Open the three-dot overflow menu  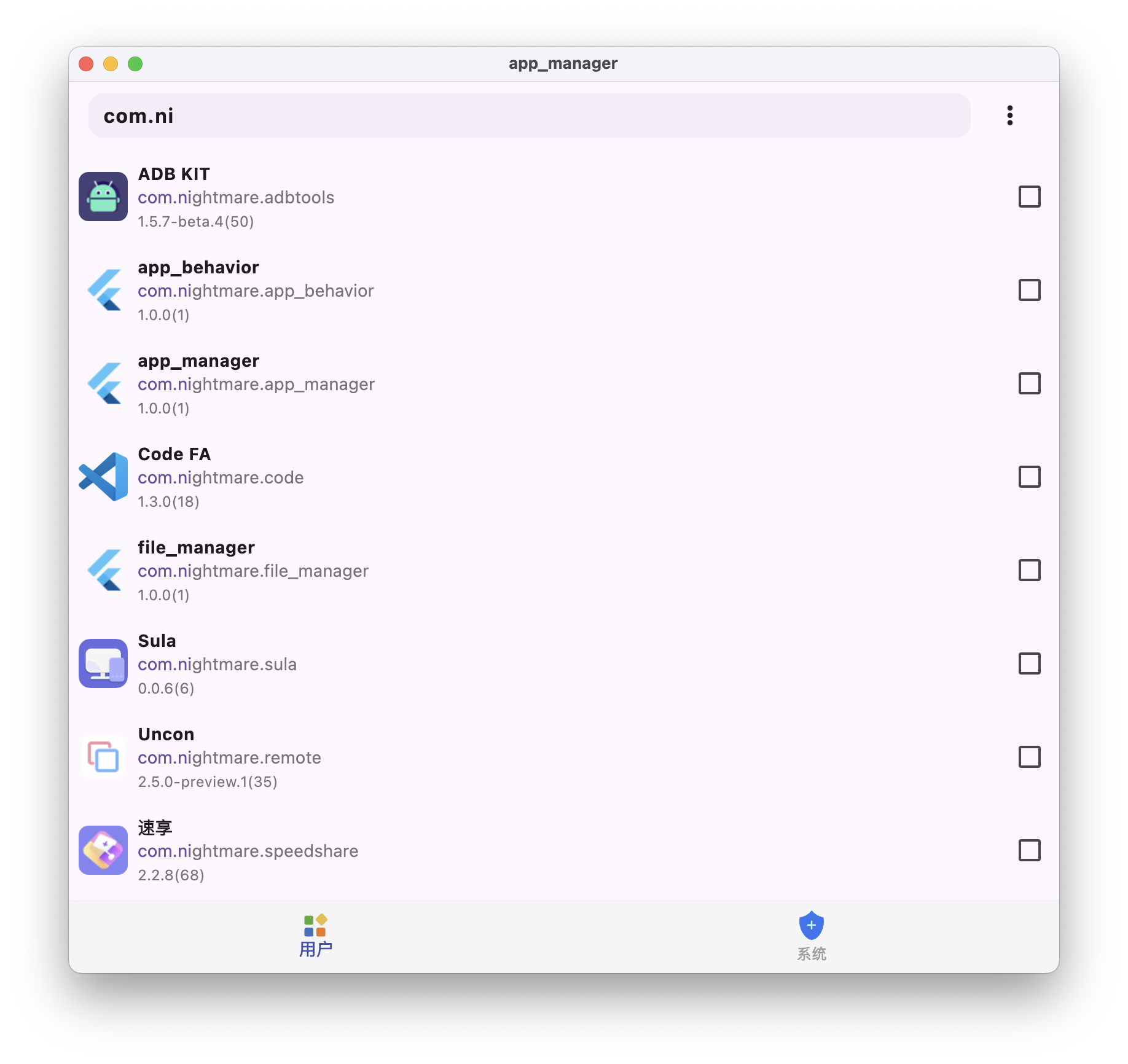coord(1009,115)
